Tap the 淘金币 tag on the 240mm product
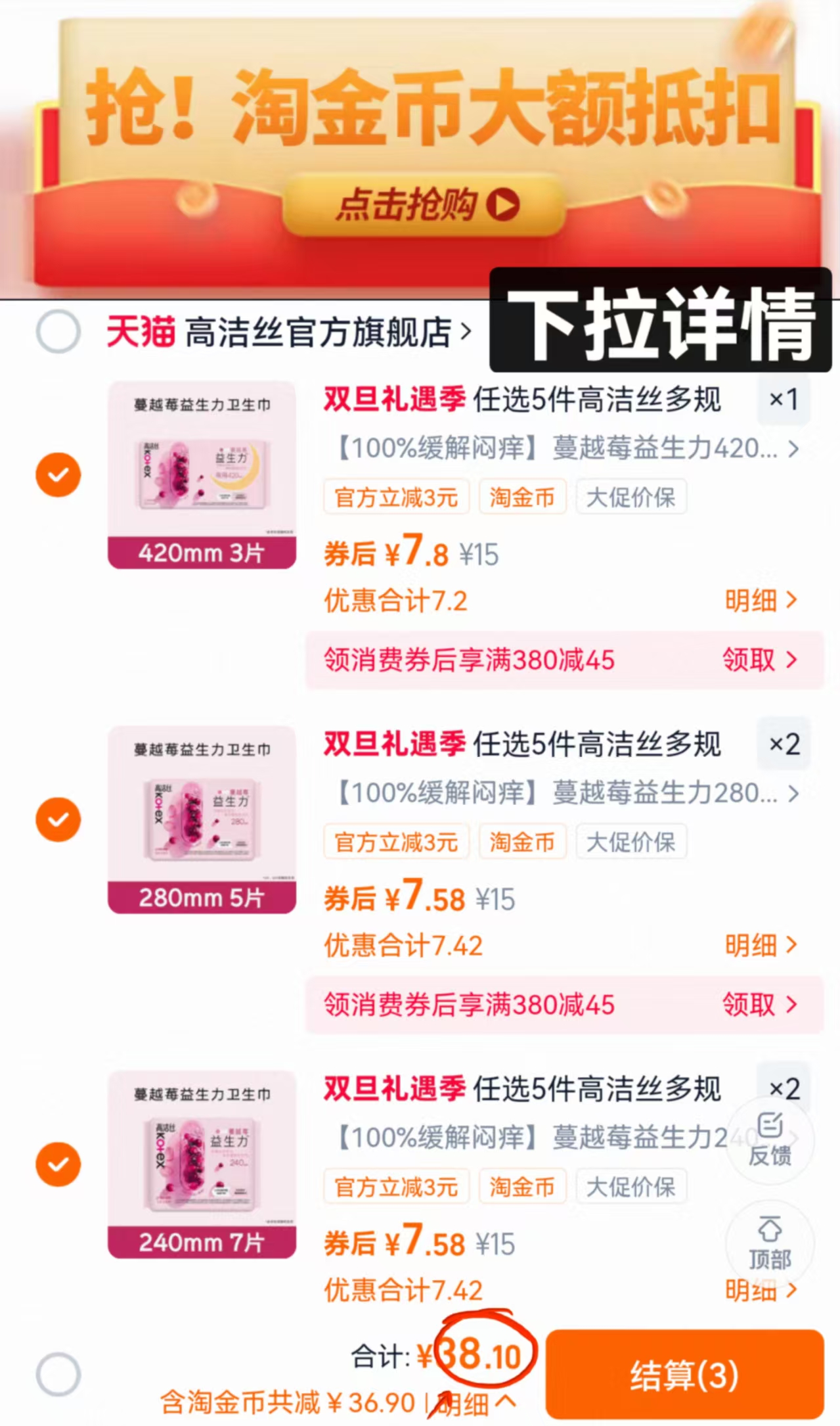Image resolution: width=840 pixels, height=1426 pixels. point(522,1186)
